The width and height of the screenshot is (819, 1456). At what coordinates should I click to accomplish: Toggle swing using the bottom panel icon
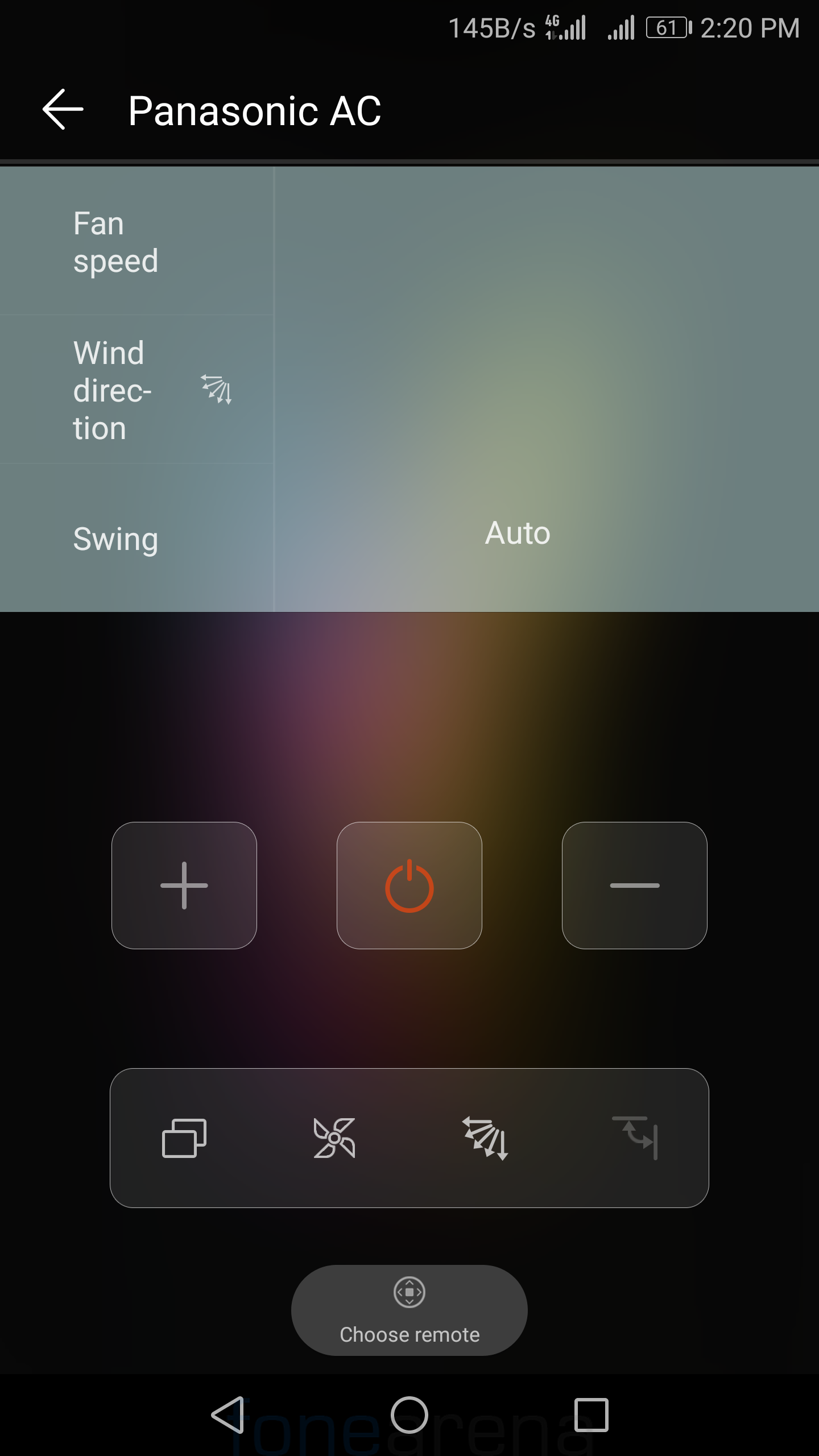tap(635, 1138)
